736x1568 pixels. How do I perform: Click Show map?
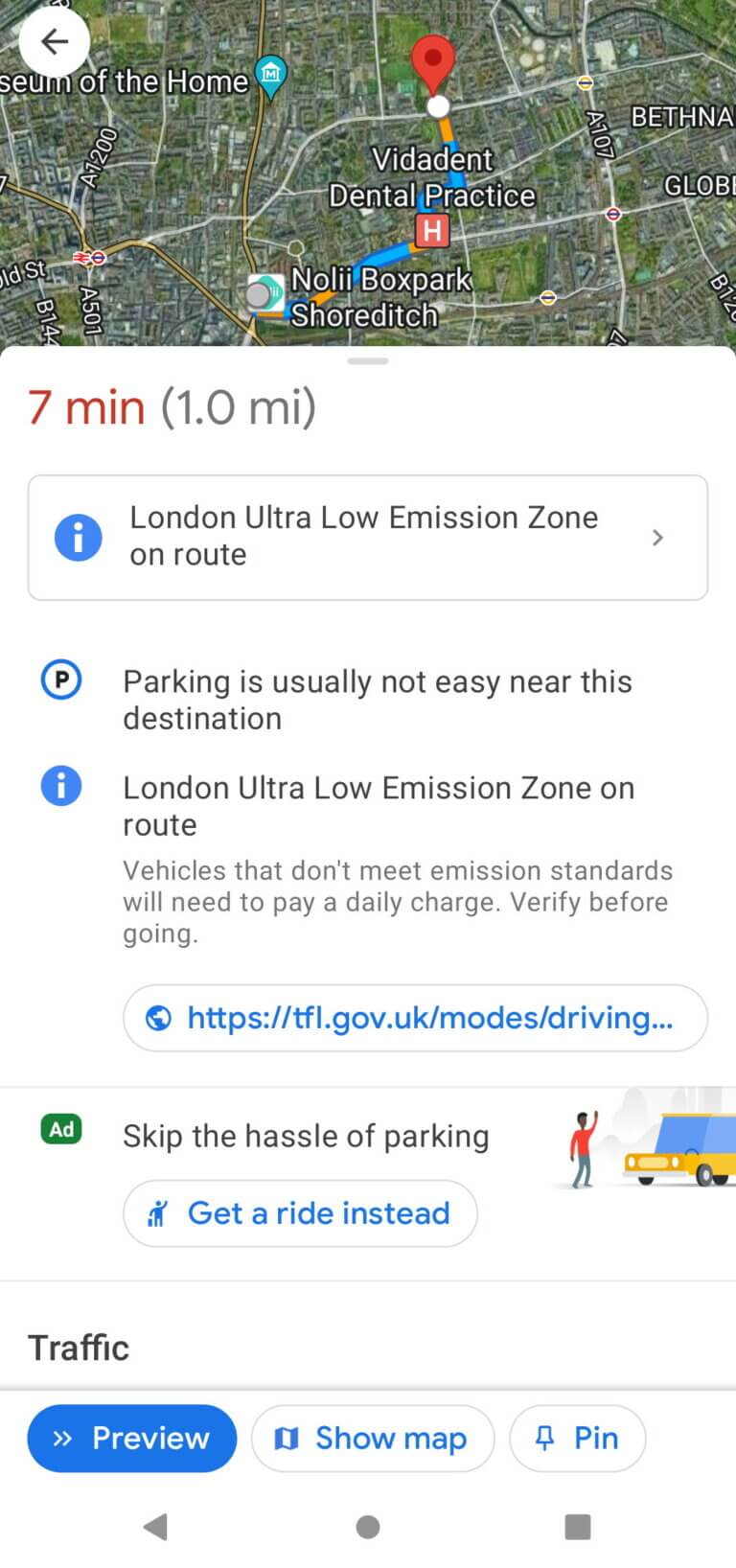click(x=373, y=1438)
